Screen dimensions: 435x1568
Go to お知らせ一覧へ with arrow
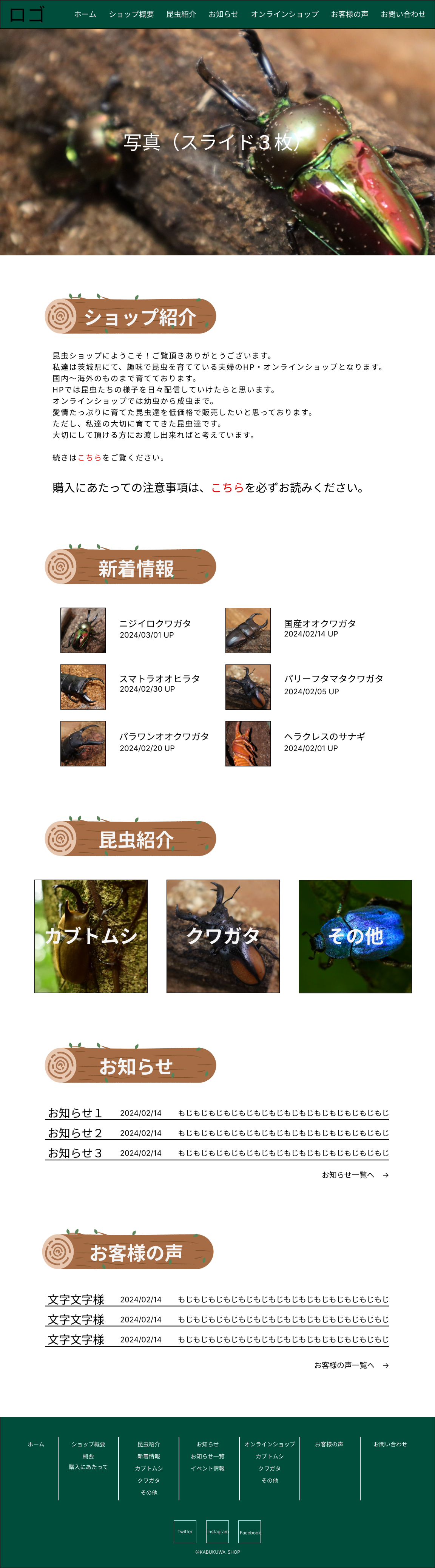click(x=355, y=1175)
